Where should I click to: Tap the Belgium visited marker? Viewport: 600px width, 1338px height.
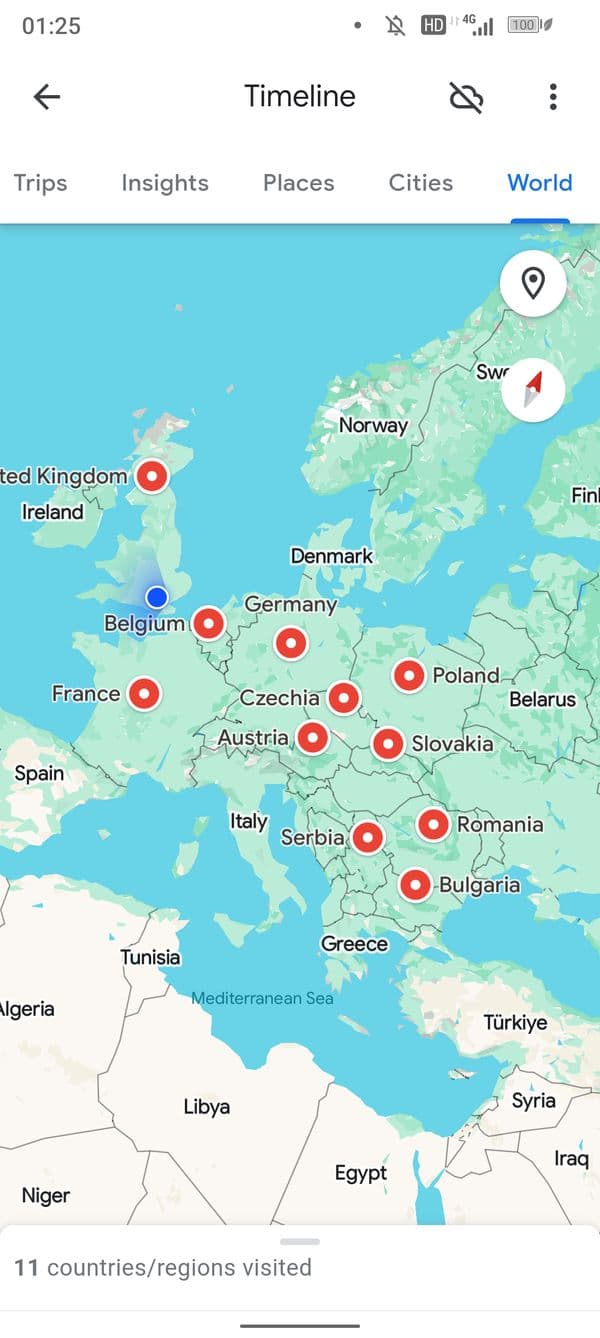coord(208,623)
